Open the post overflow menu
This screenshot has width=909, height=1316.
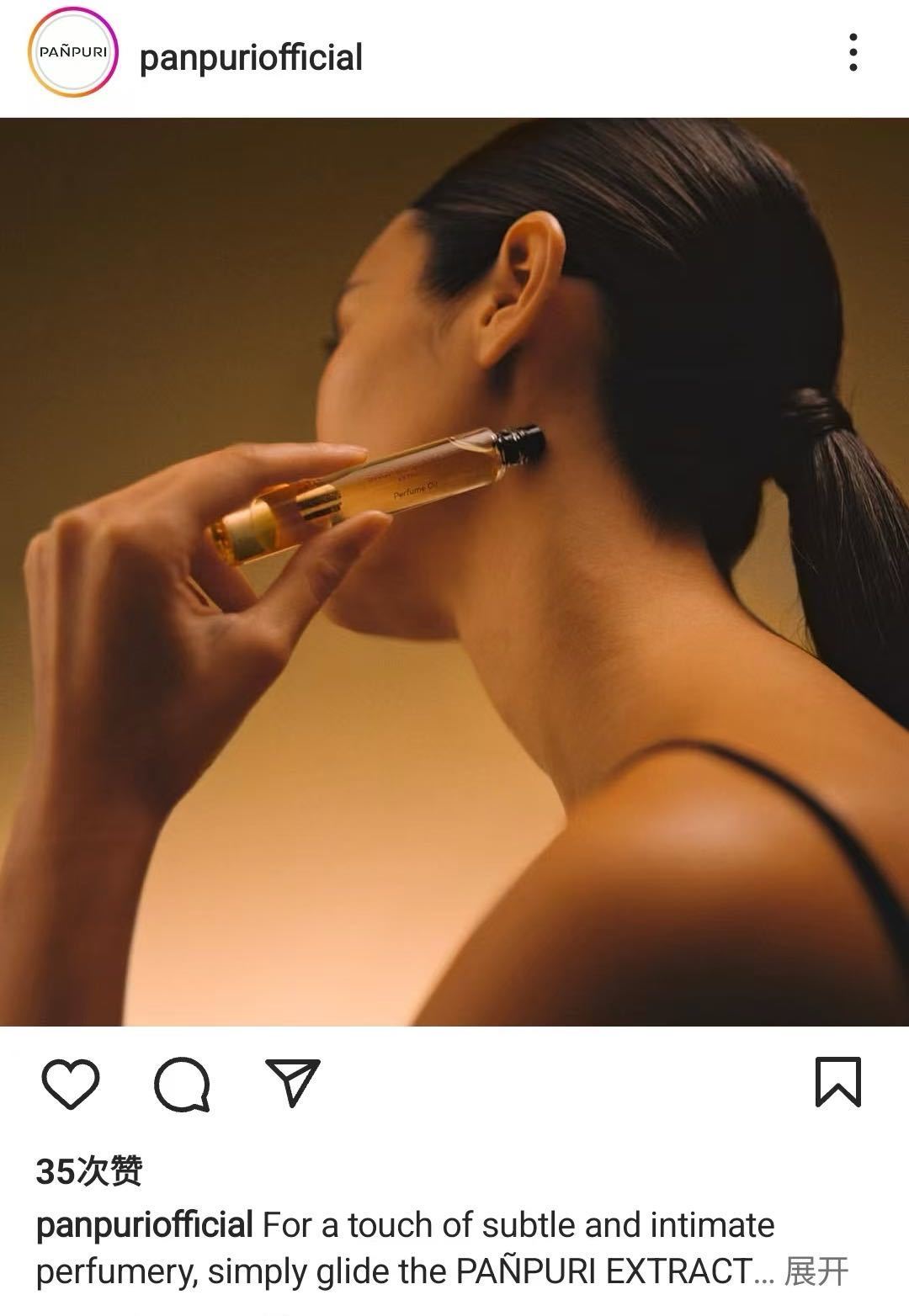point(853,52)
